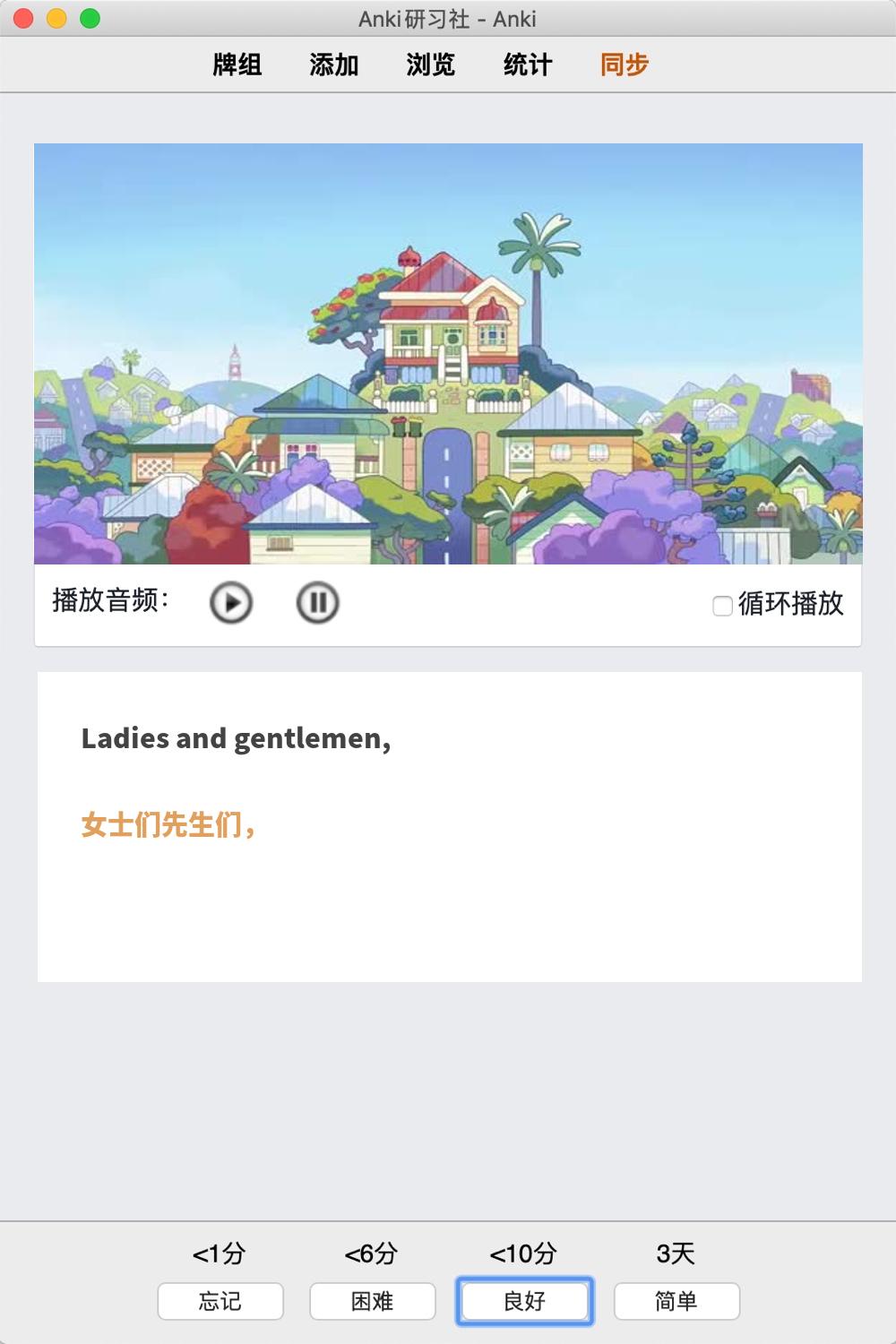Sync the collection with 同步
This screenshot has width=896, height=1344.
pyautogui.click(x=625, y=65)
